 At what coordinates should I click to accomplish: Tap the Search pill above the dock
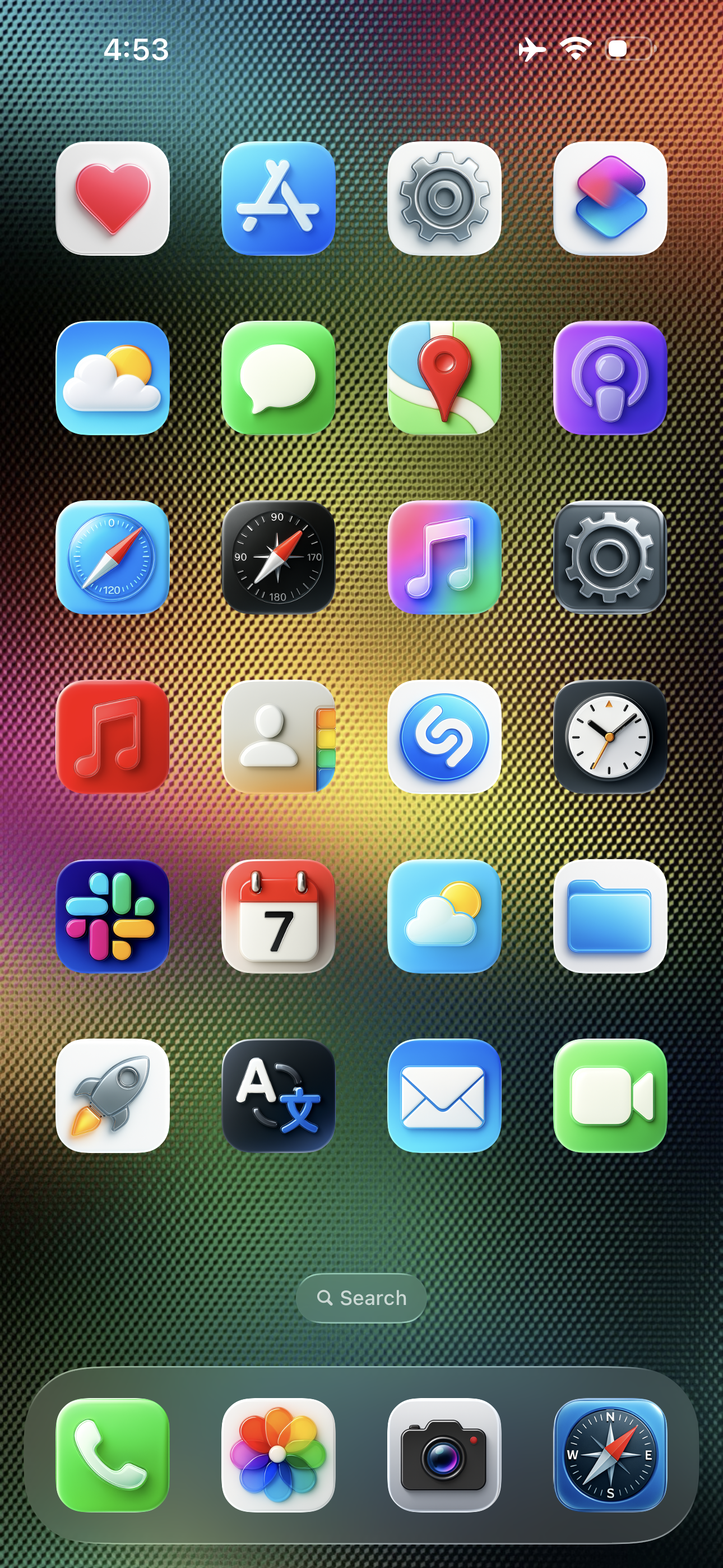click(x=361, y=1298)
